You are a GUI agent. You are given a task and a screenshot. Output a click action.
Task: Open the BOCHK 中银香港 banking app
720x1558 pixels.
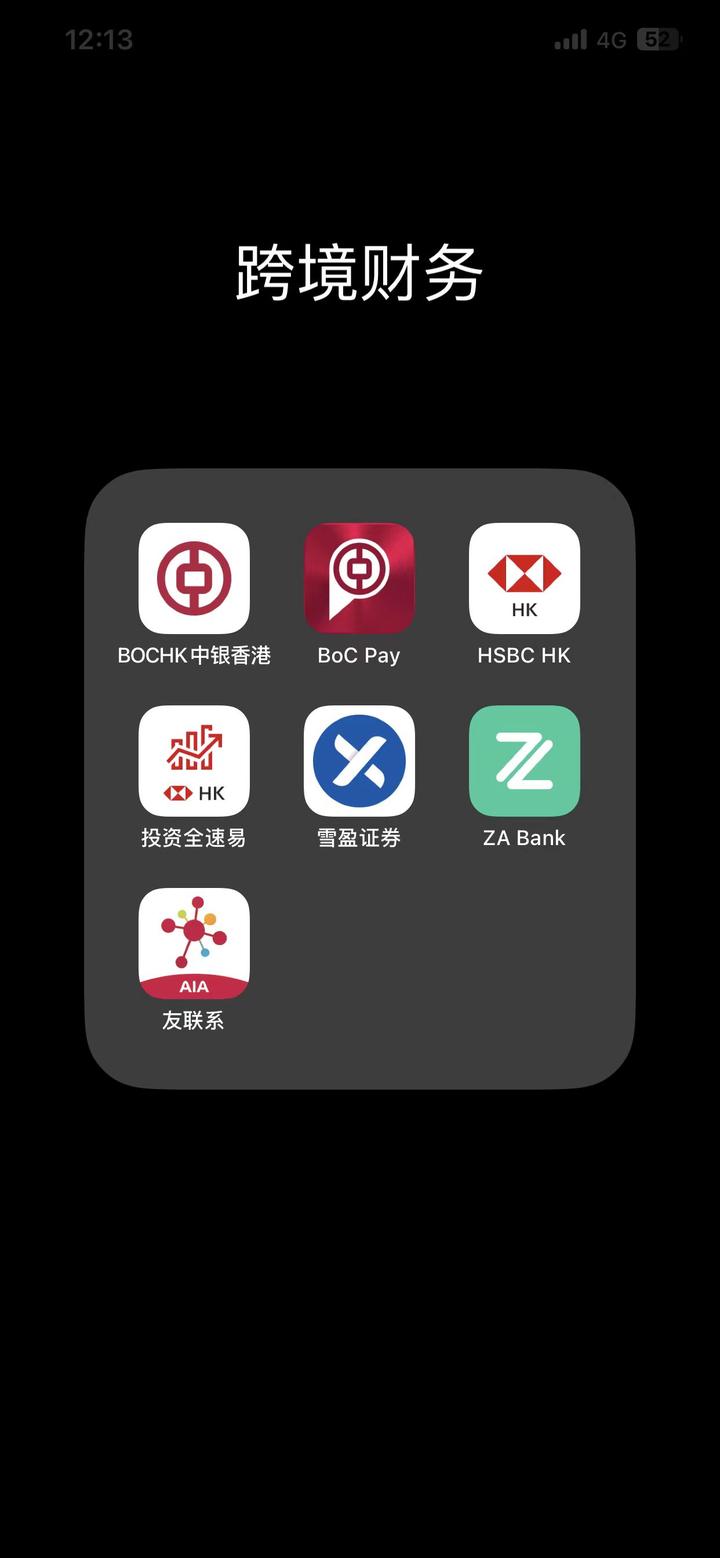193,578
